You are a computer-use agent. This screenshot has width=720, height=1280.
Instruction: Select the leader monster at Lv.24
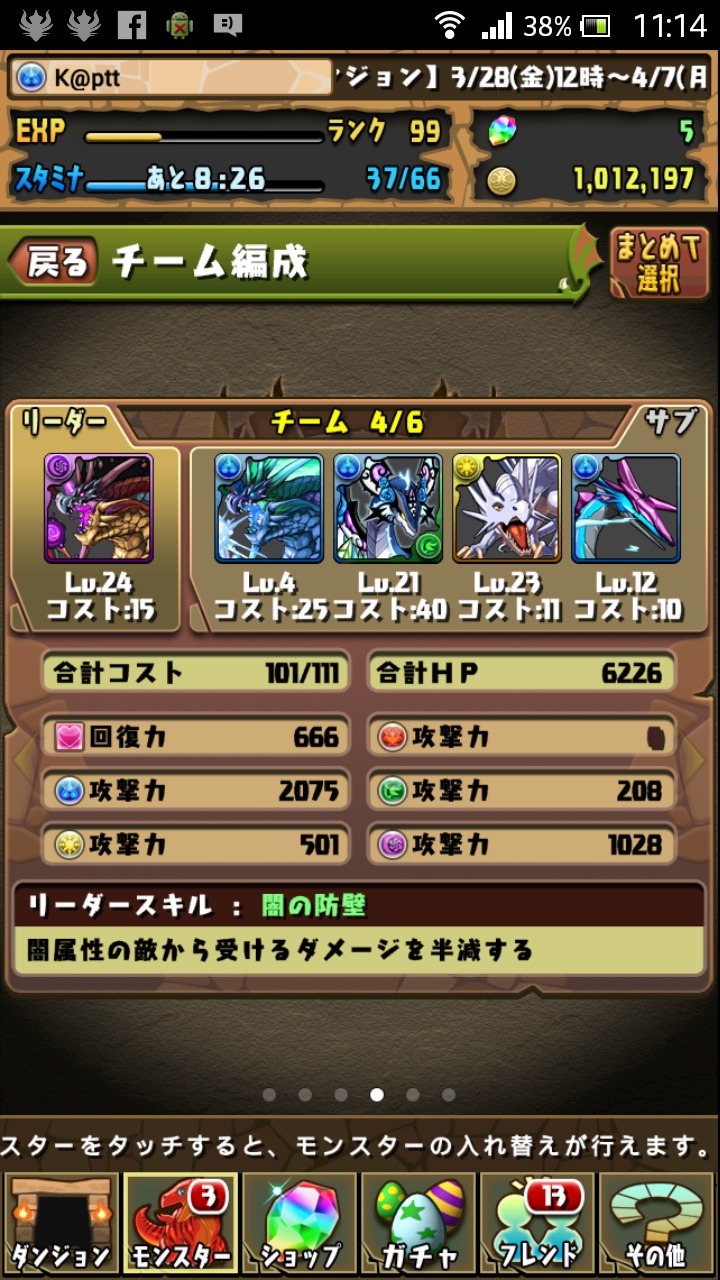click(x=98, y=508)
